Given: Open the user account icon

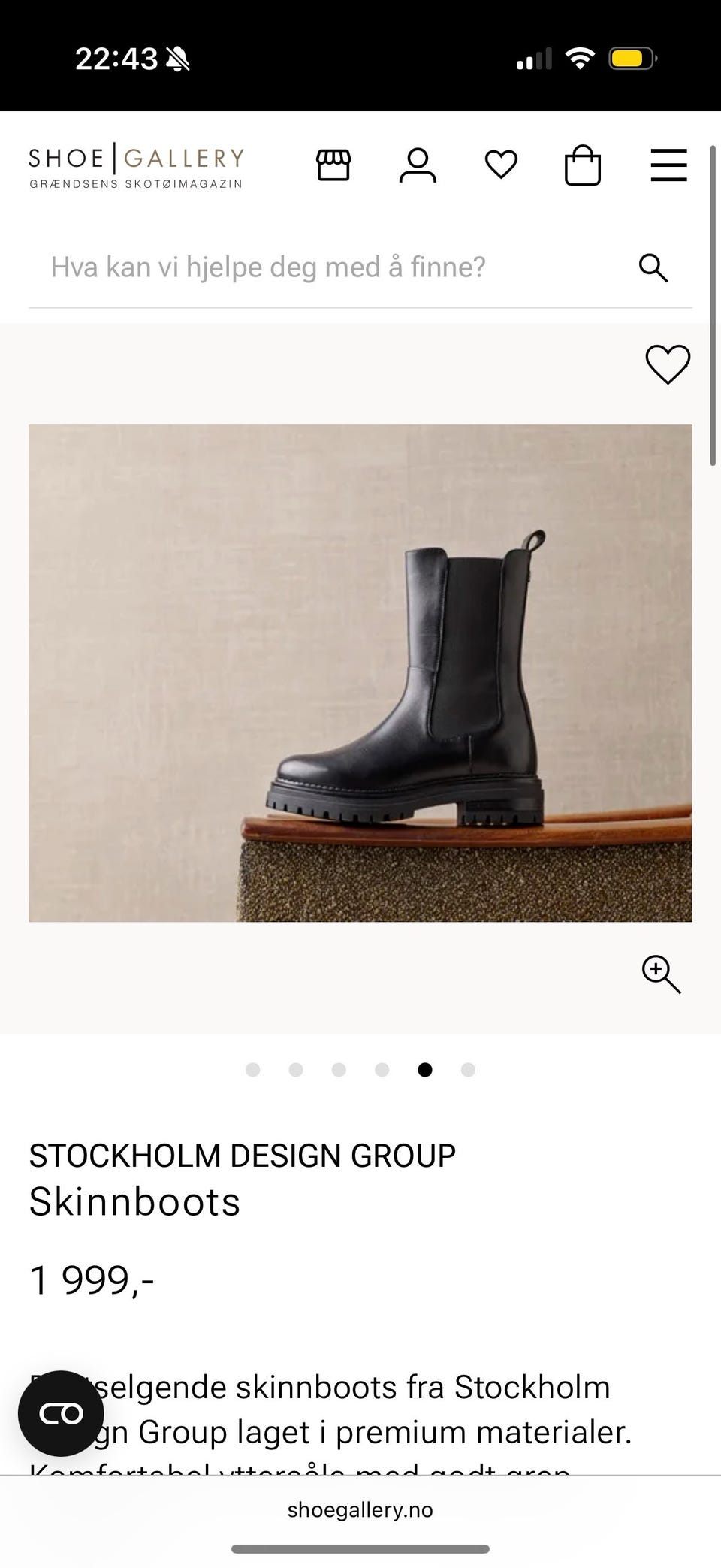Looking at the screenshot, I should (418, 165).
